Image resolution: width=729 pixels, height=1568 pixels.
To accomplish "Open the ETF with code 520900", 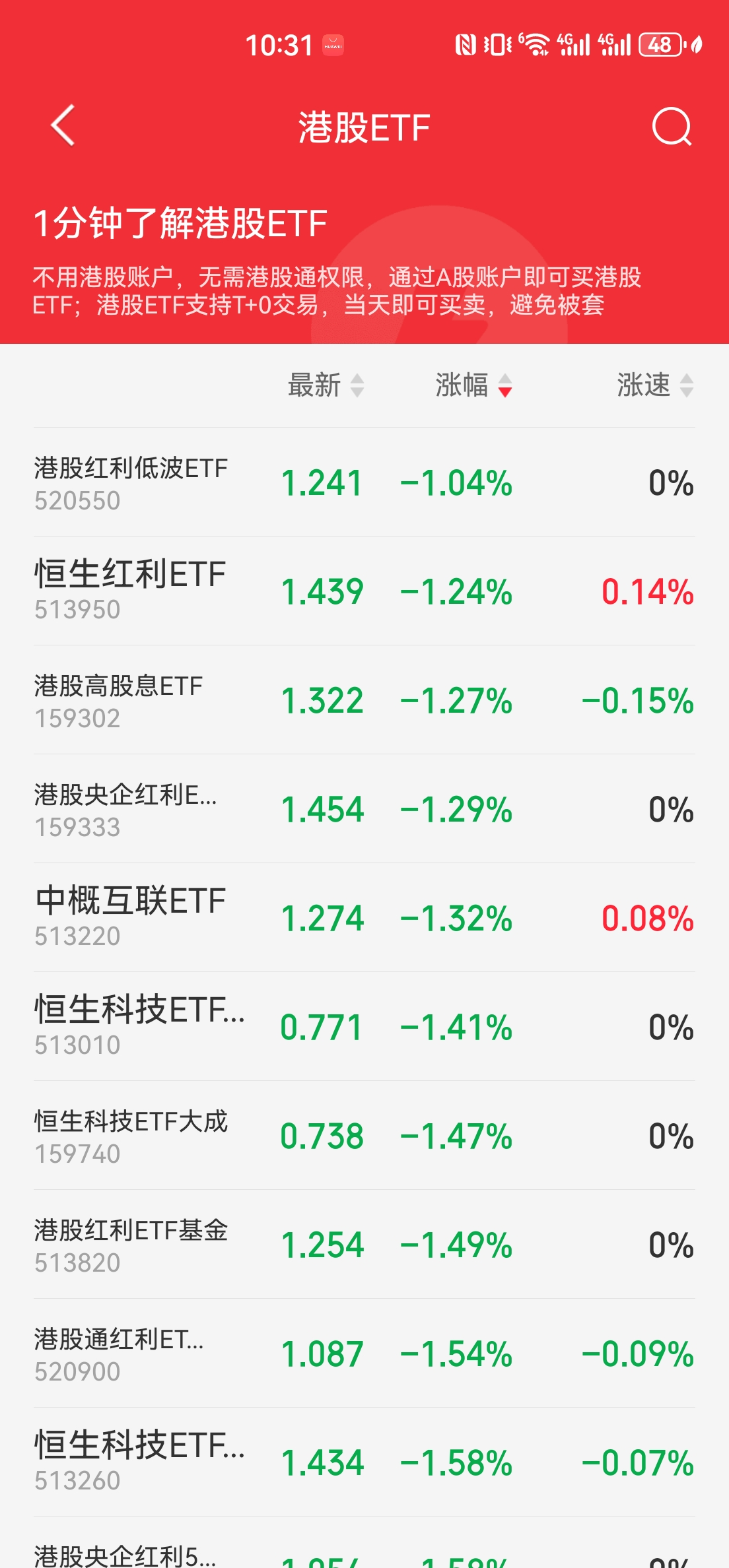I will [364, 1354].
